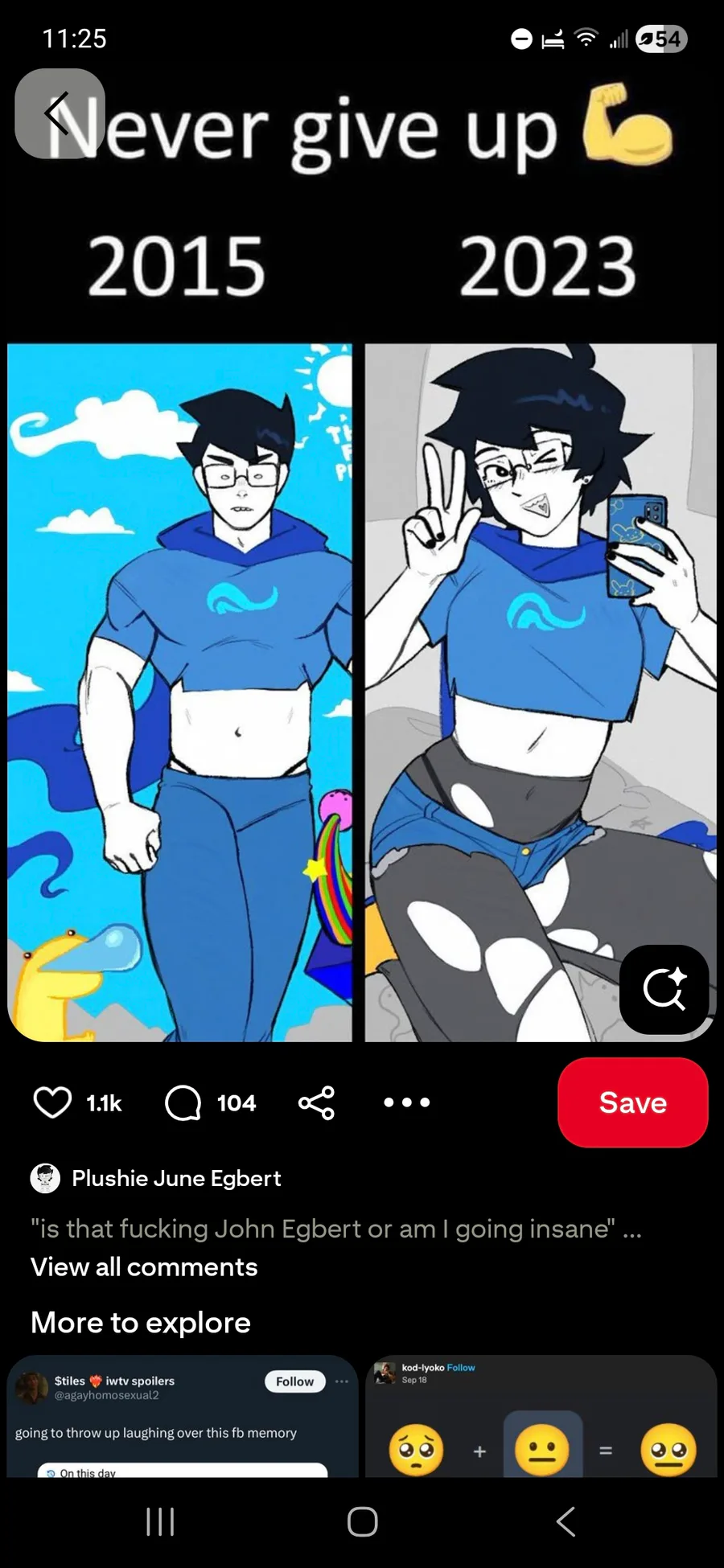View all comments
Viewport: 724px width, 1568px height.
point(144,1267)
